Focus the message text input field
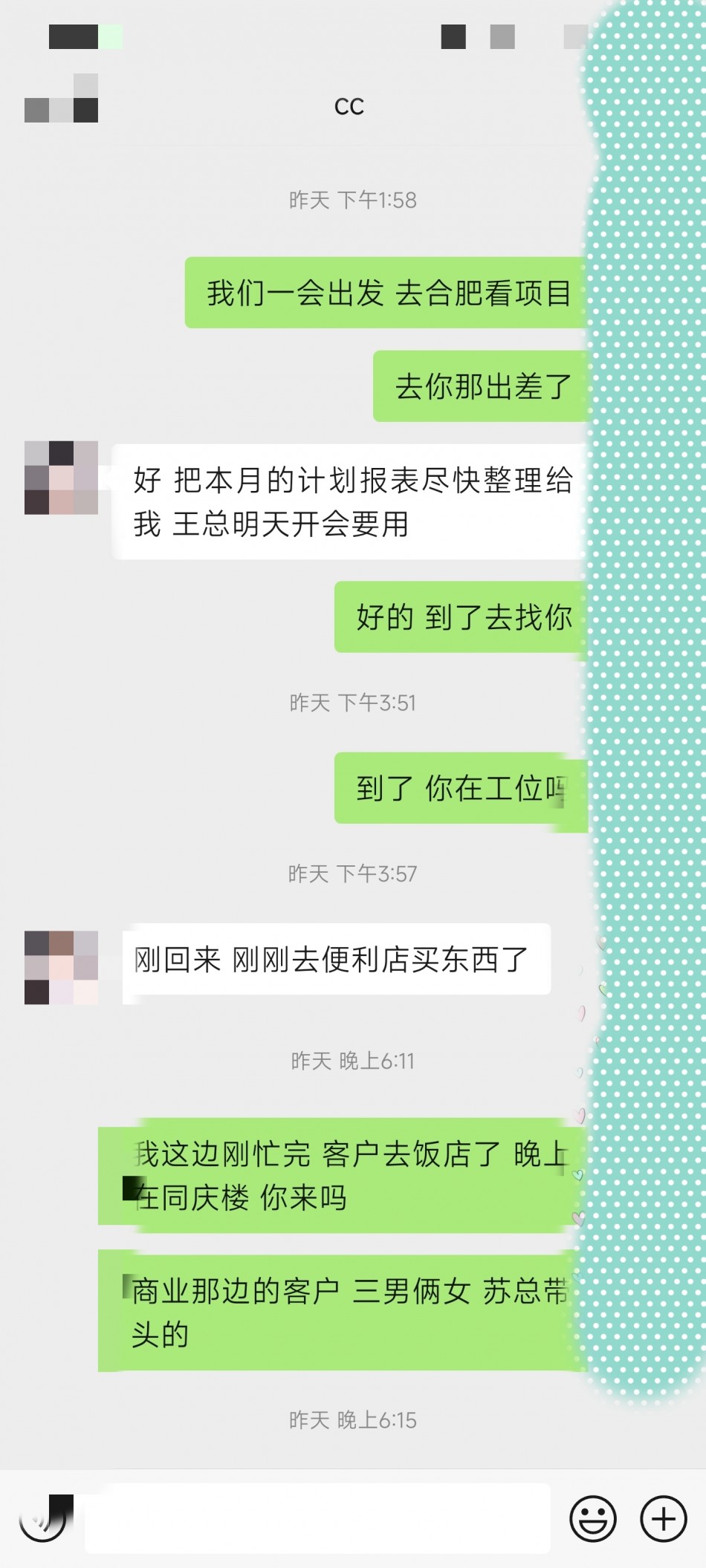The width and height of the screenshot is (706, 1568). (317, 1519)
